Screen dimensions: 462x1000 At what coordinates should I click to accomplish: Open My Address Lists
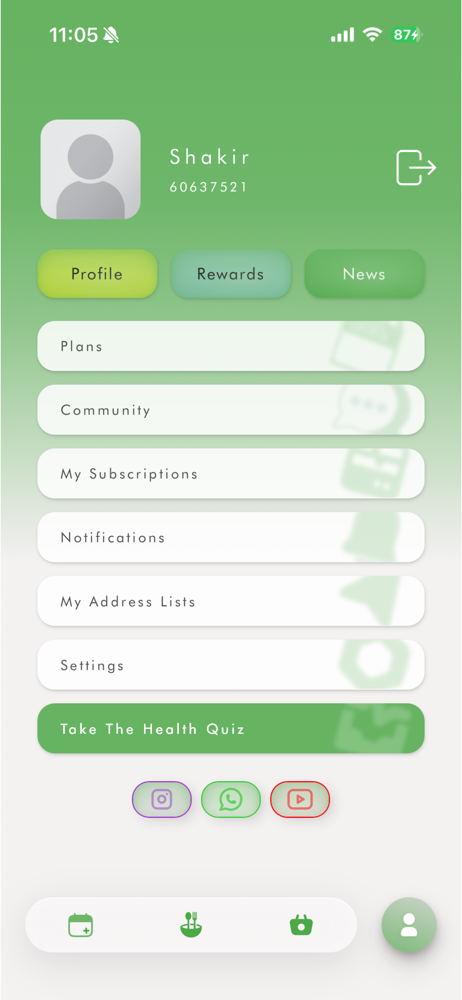[231, 601]
